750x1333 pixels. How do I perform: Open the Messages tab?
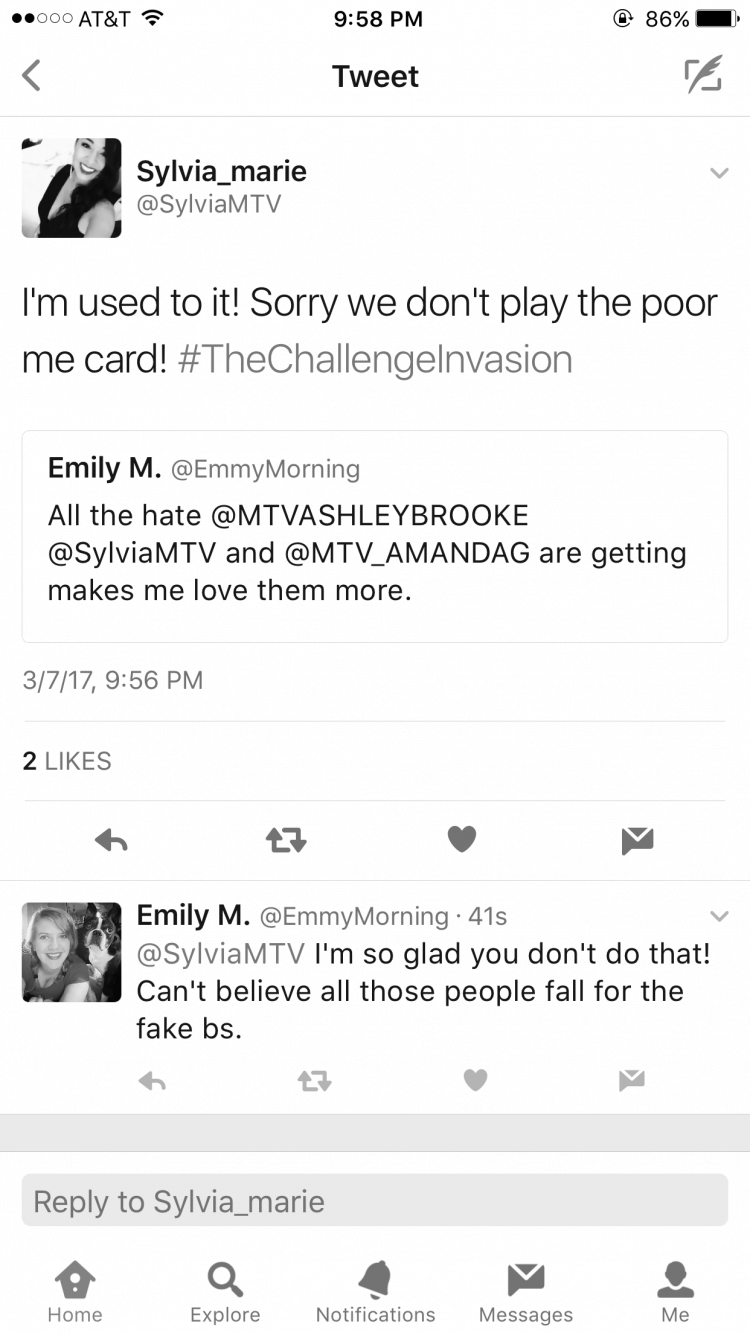coord(525,1291)
